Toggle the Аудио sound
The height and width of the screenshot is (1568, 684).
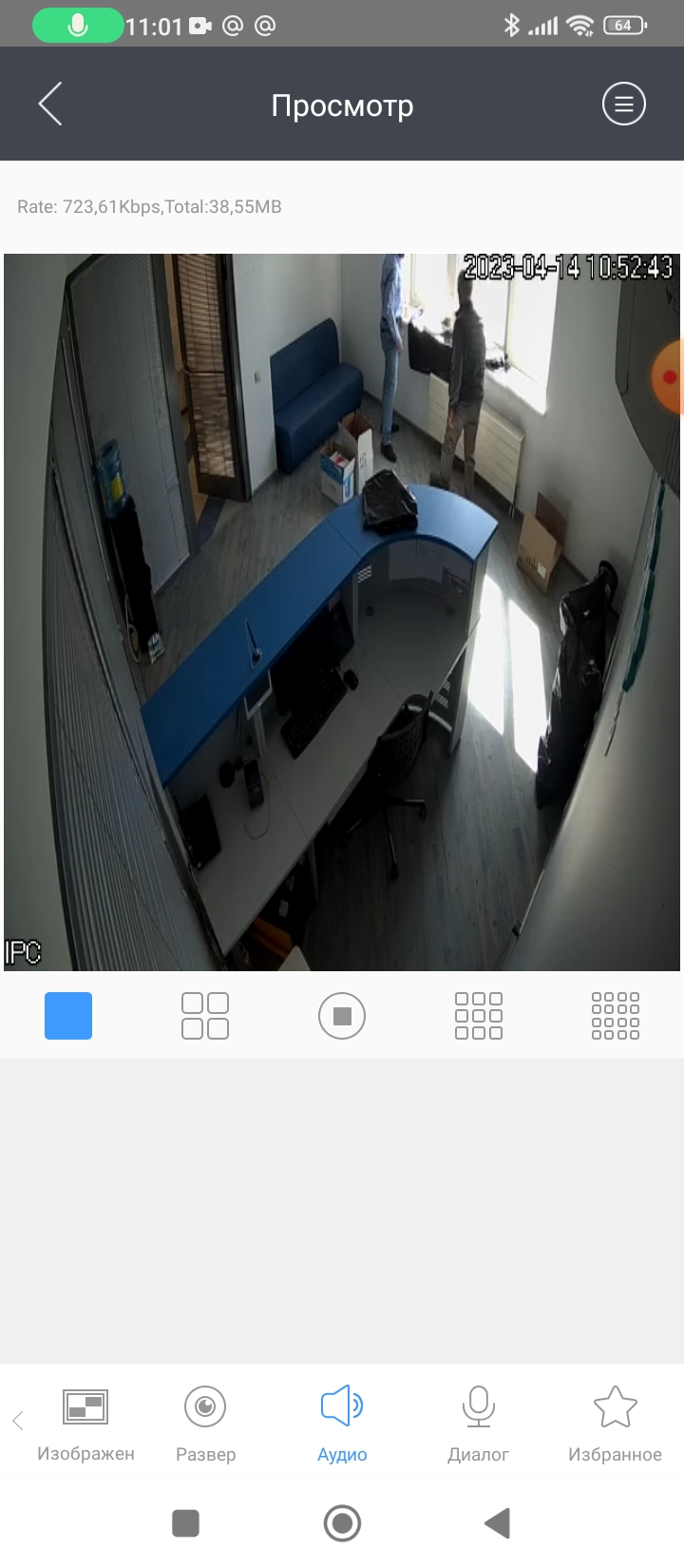point(342,1423)
